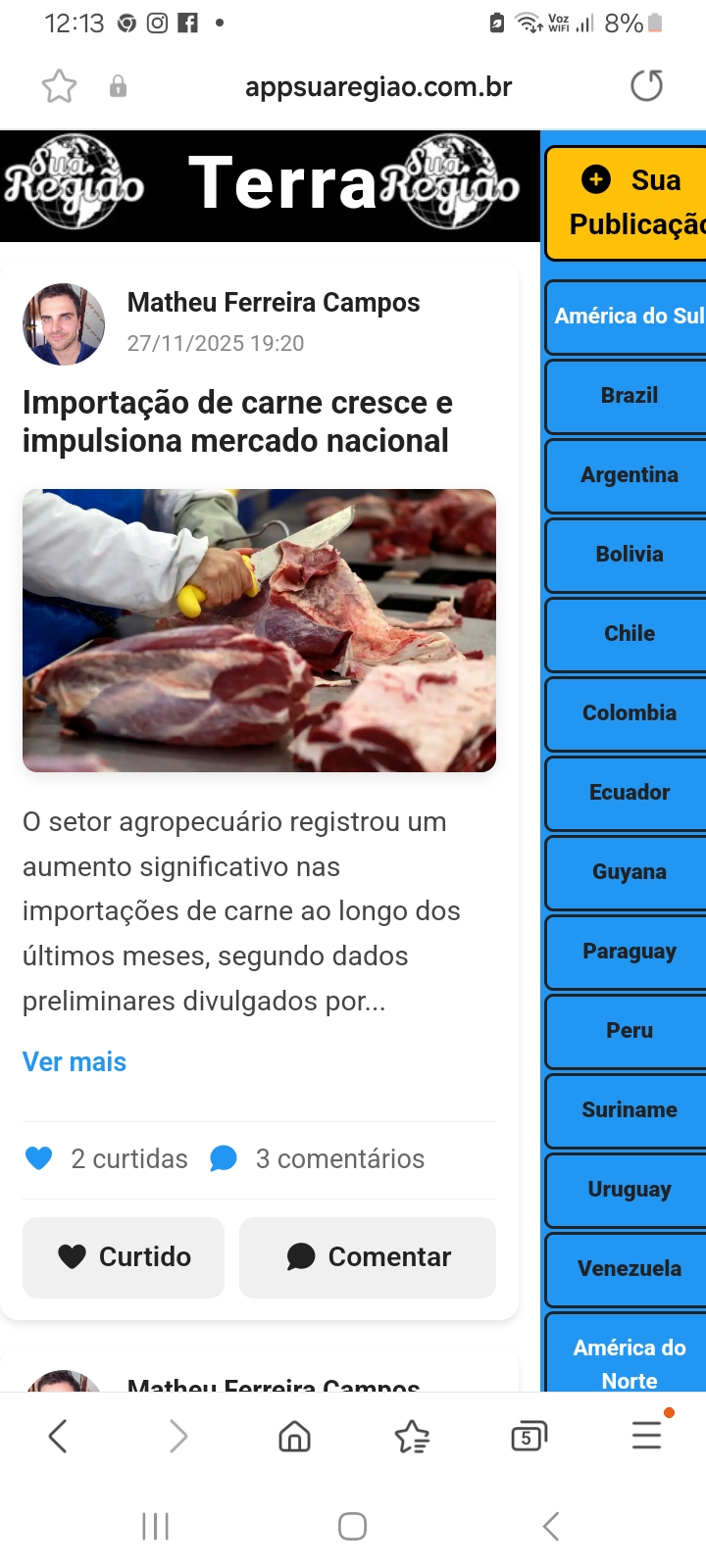The height and width of the screenshot is (1568, 706).
Task: Open Argentina's regional feed
Action: (629, 475)
